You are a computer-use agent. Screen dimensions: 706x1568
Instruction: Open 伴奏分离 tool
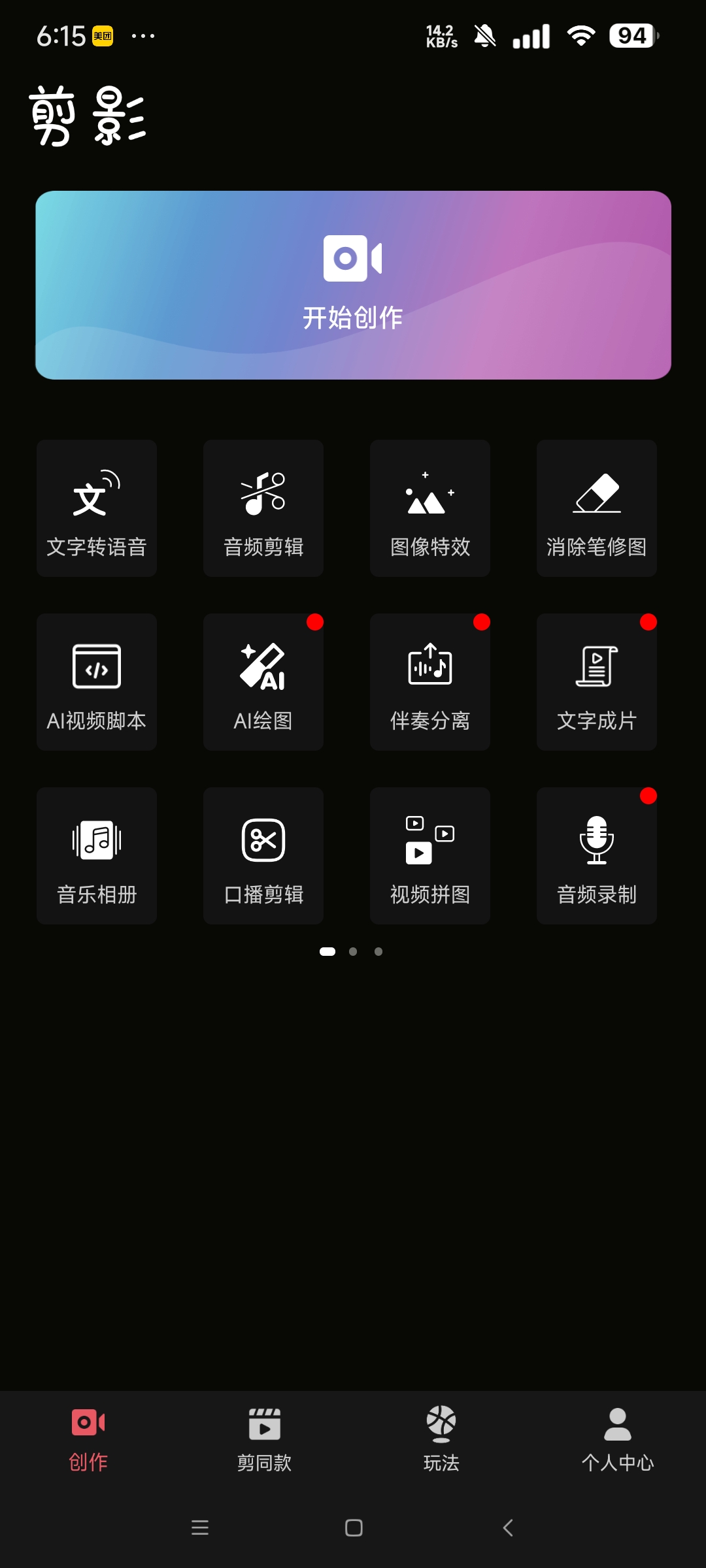point(430,682)
